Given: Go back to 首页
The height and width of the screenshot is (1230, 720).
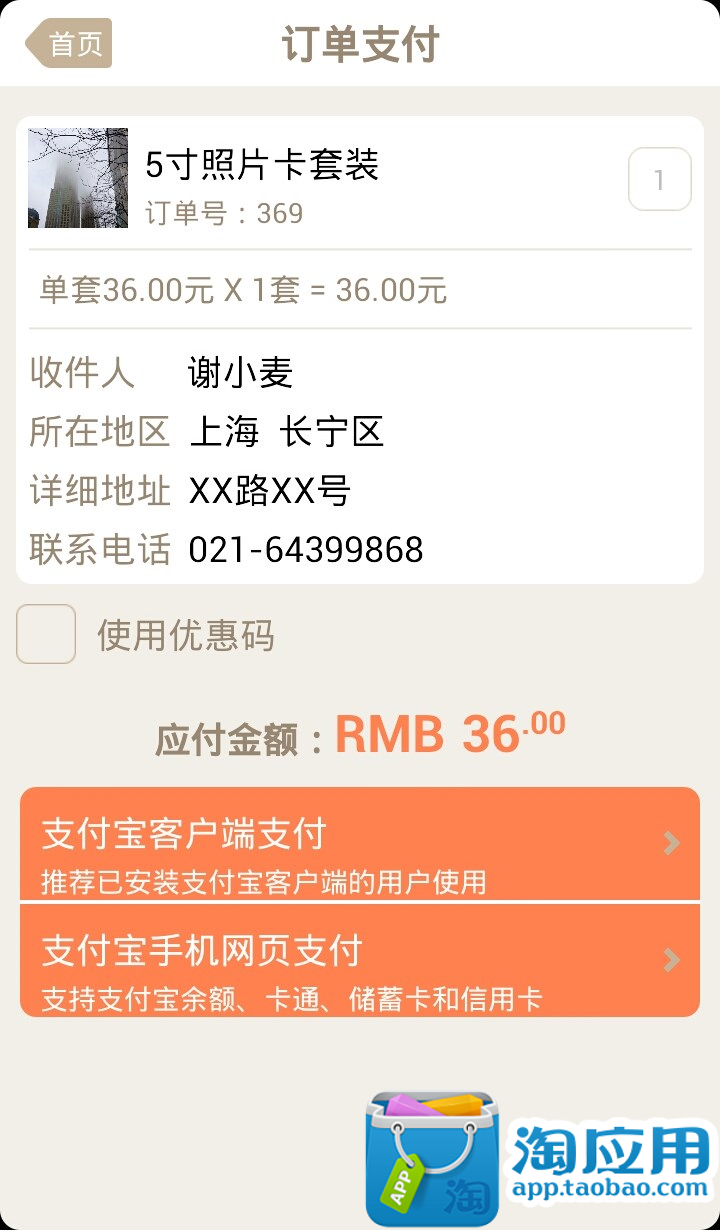Looking at the screenshot, I should pos(69,44).
